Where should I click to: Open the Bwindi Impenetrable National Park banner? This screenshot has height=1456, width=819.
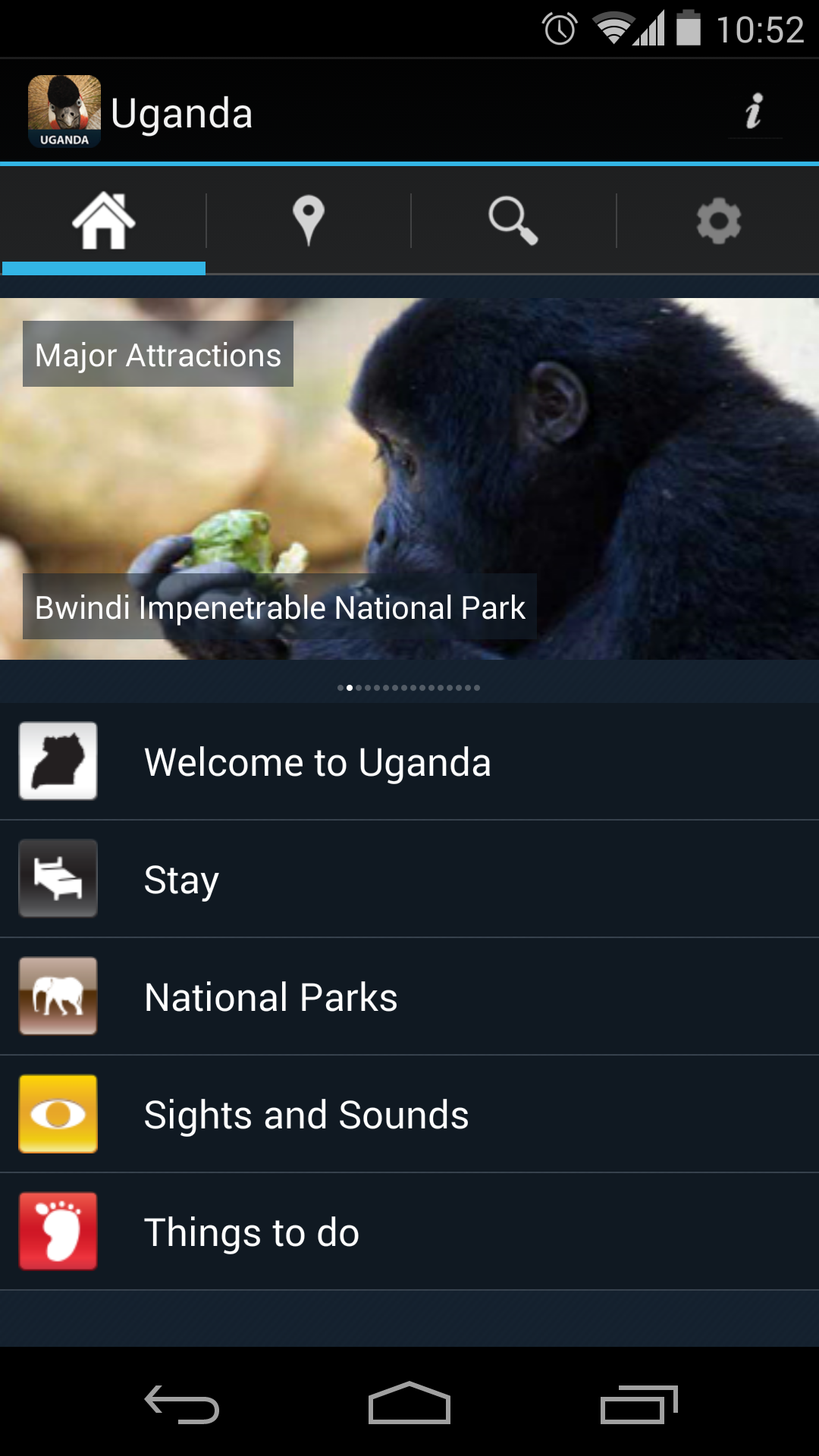tap(409, 479)
